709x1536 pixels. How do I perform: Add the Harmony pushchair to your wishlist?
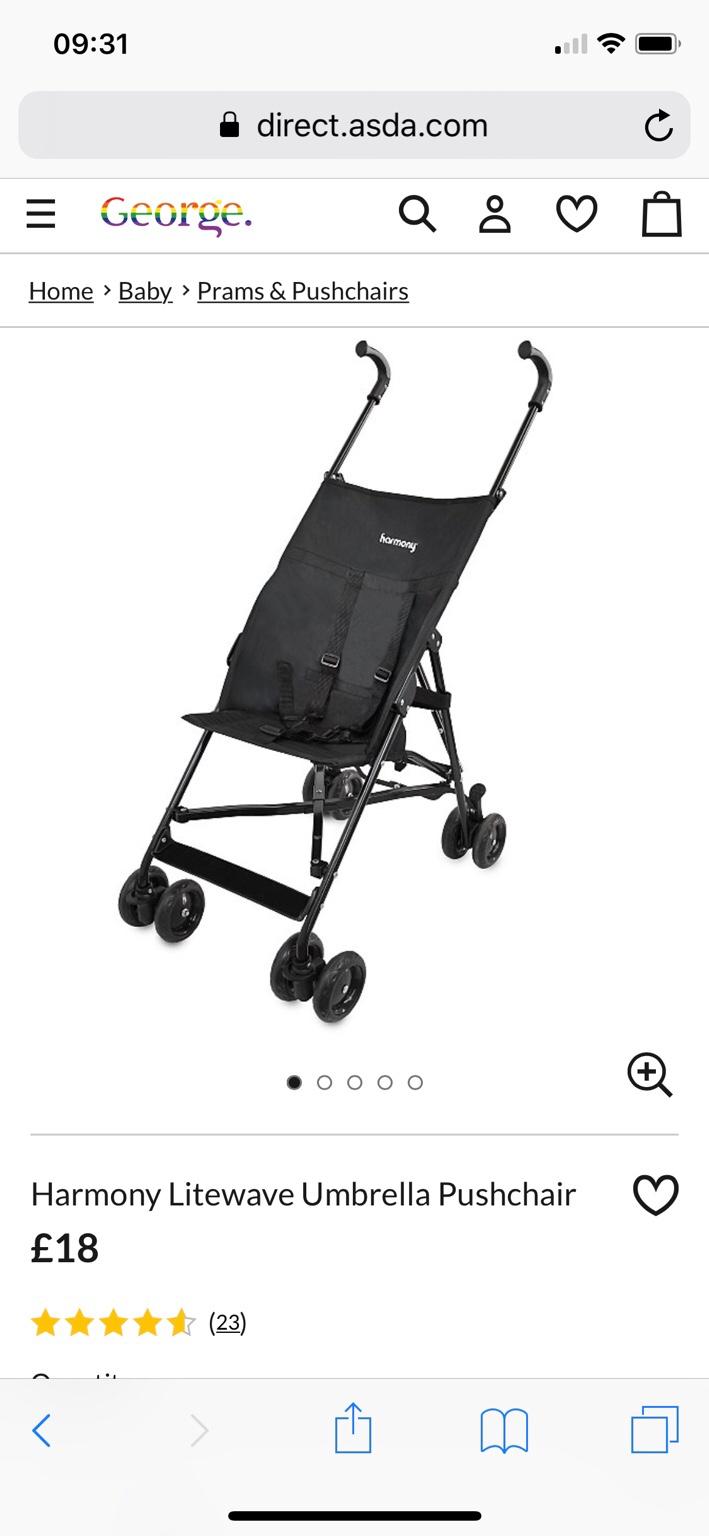pyautogui.click(x=656, y=1195)
